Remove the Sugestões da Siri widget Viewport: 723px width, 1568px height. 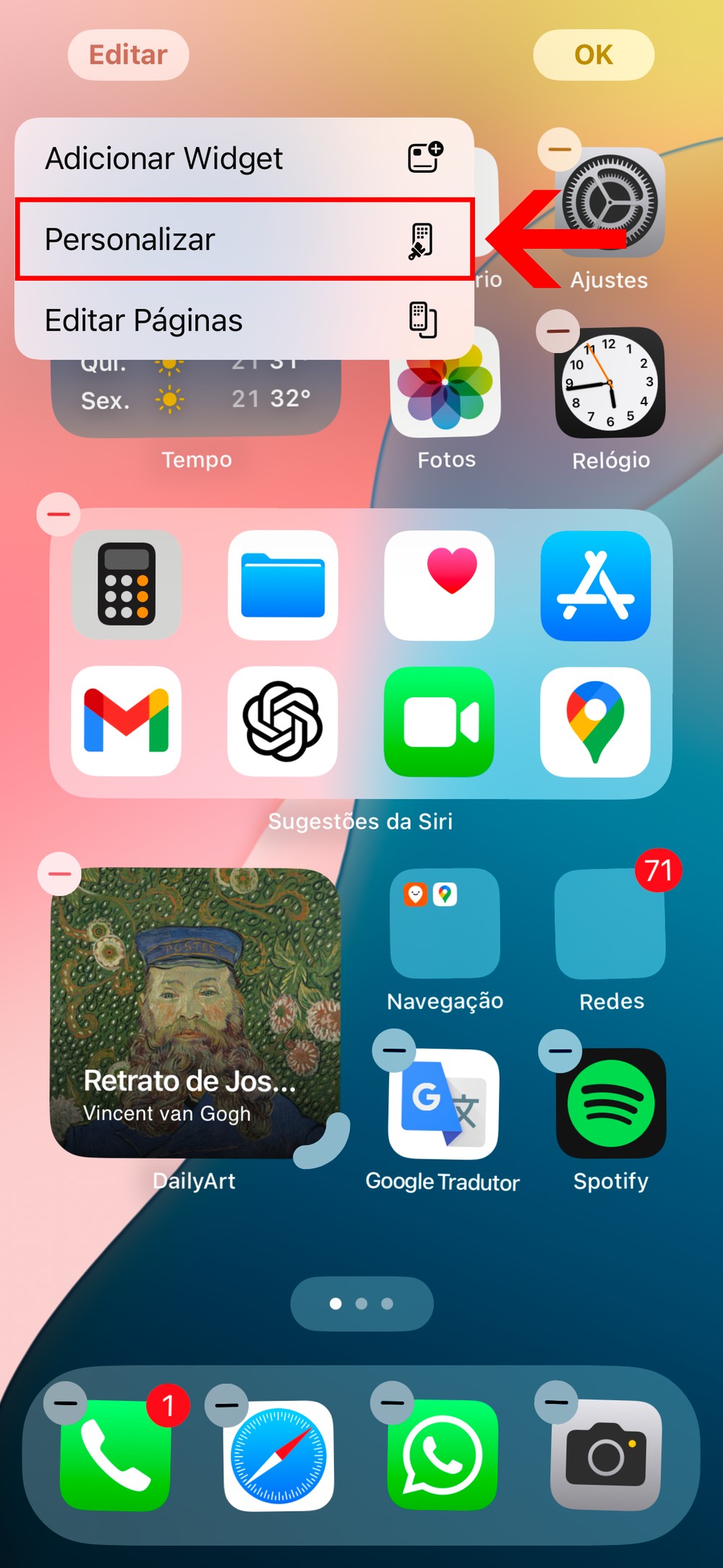point(59,514)
